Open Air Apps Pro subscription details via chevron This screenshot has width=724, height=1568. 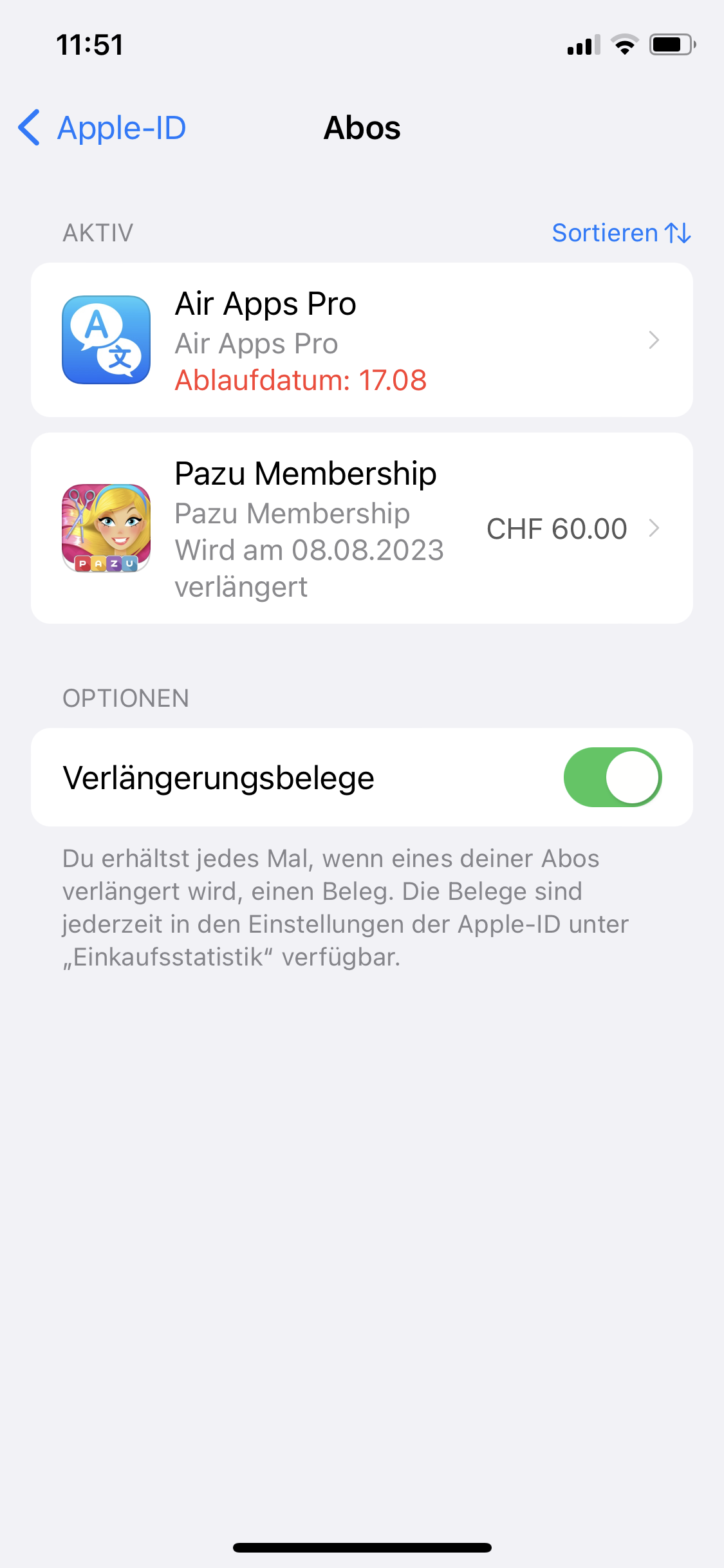654,340
